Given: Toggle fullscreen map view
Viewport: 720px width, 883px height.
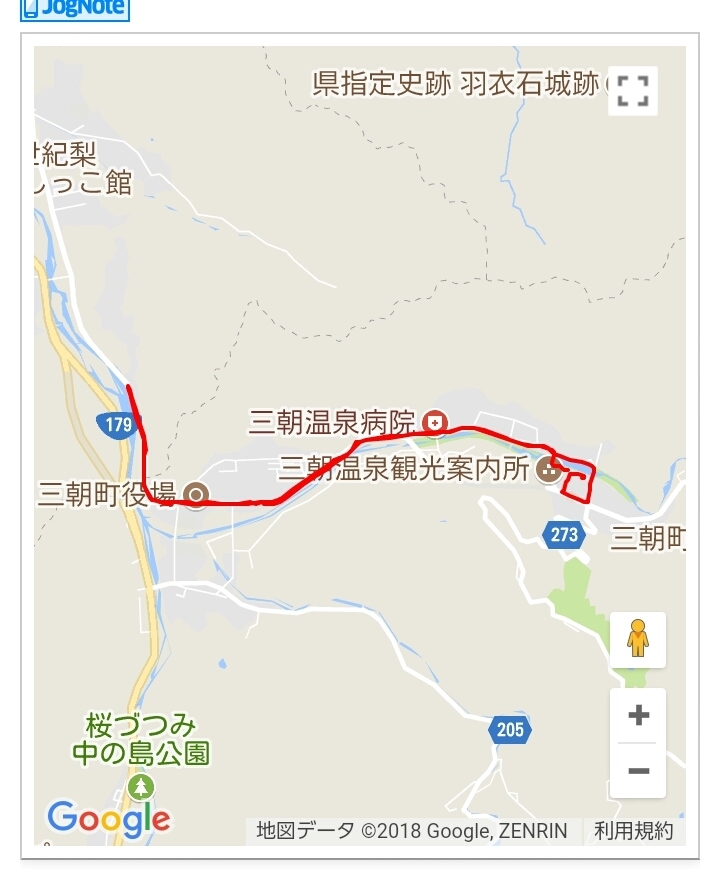Looking at the screenshot, I should [x=632, y=90].
